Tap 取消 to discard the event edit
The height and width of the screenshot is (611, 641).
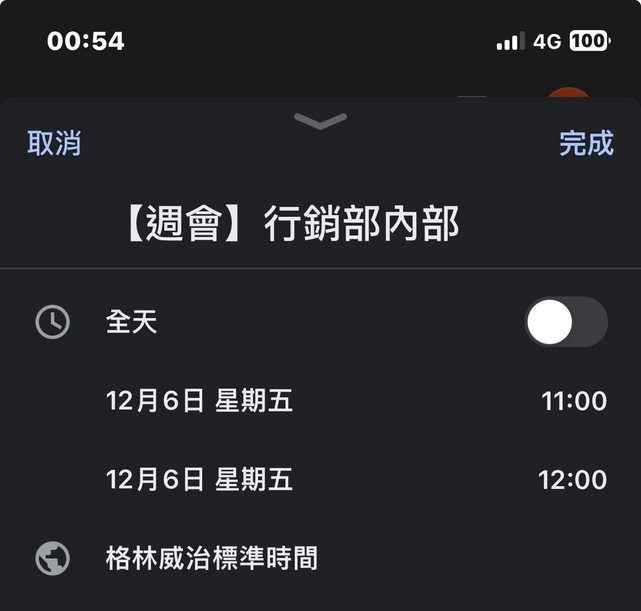[x=54, y=143]
